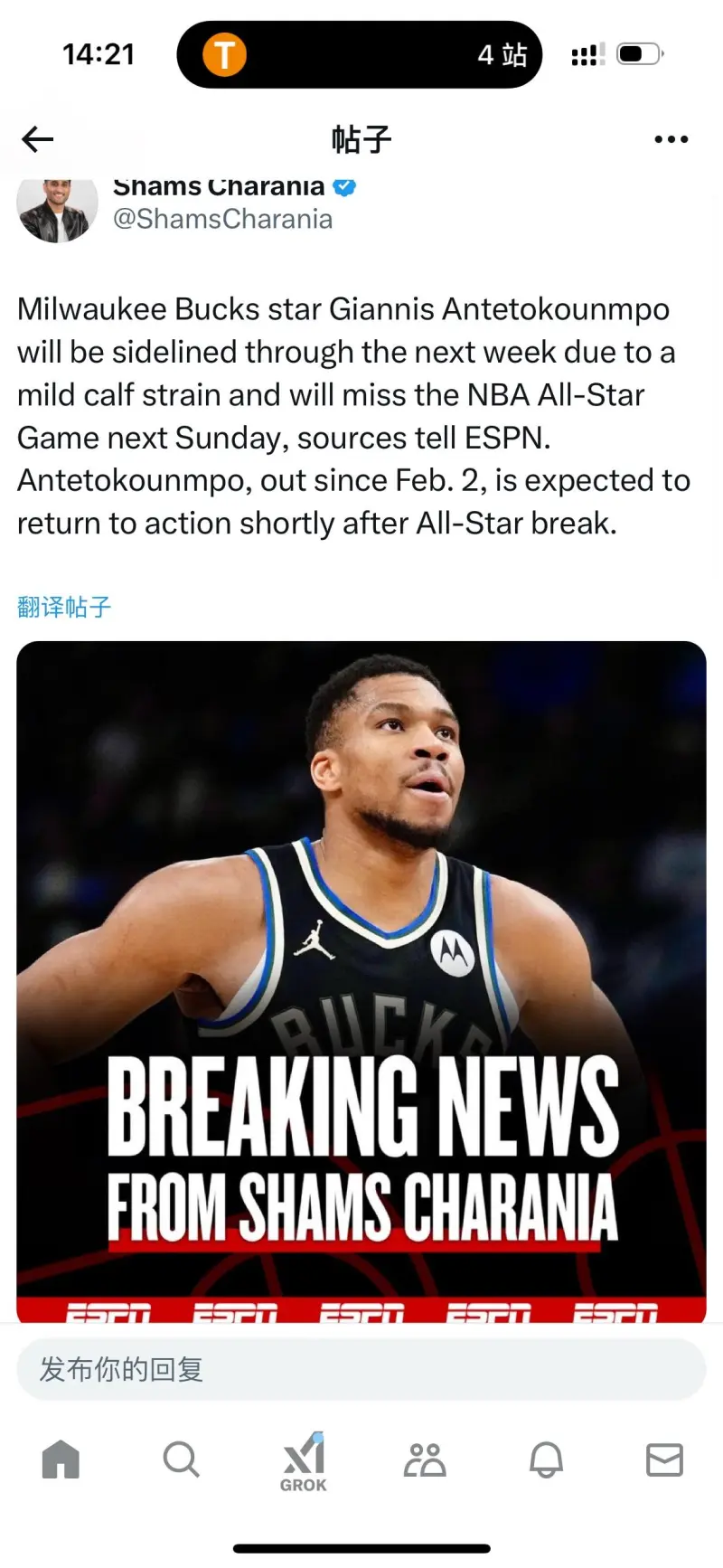The height and width of the screenshot is (1568, 723).
Task: Open the Breaking News ESPN image
Action: click(361, 981)
